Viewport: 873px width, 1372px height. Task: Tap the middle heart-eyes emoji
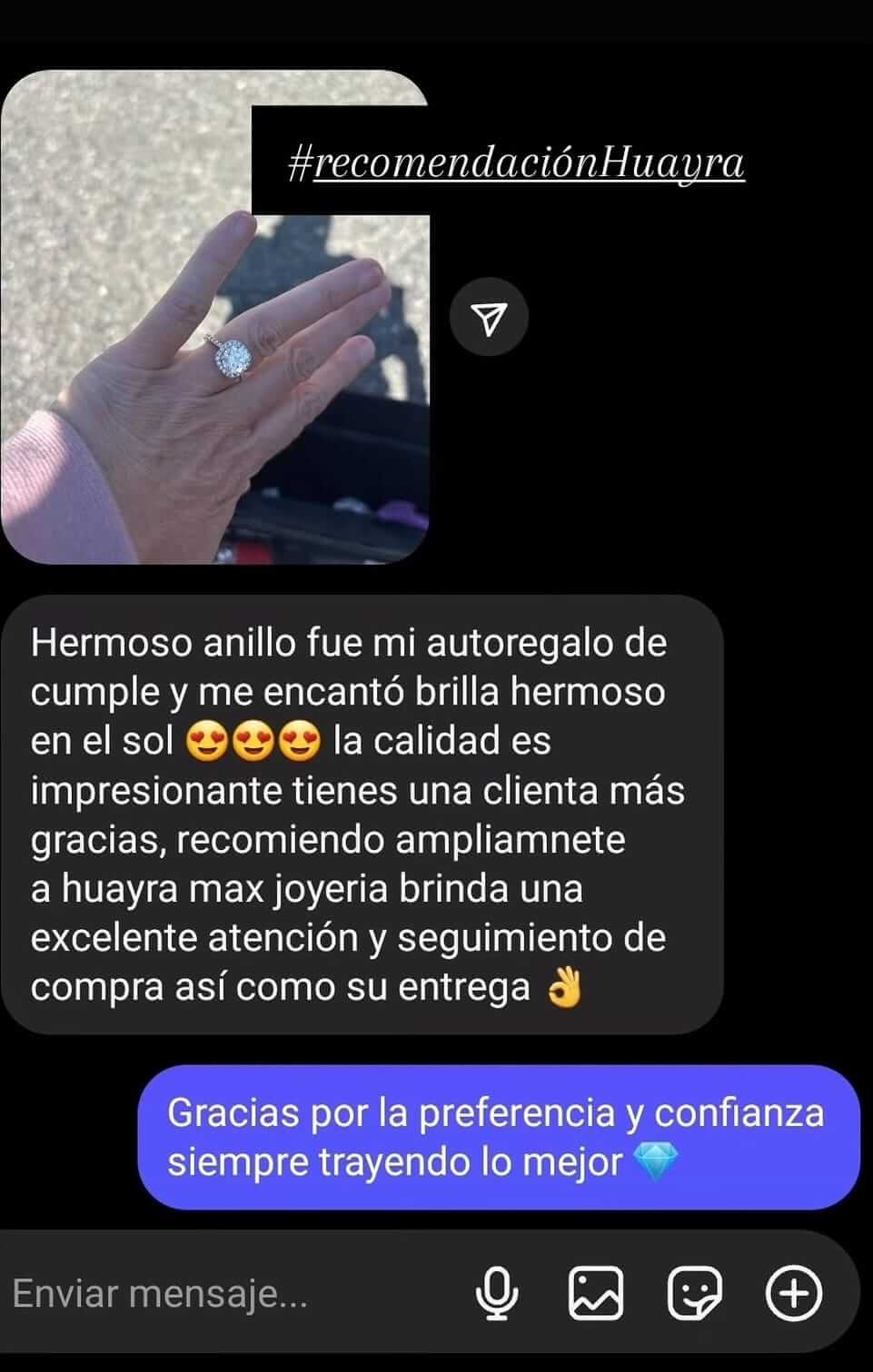coord(252,741)
